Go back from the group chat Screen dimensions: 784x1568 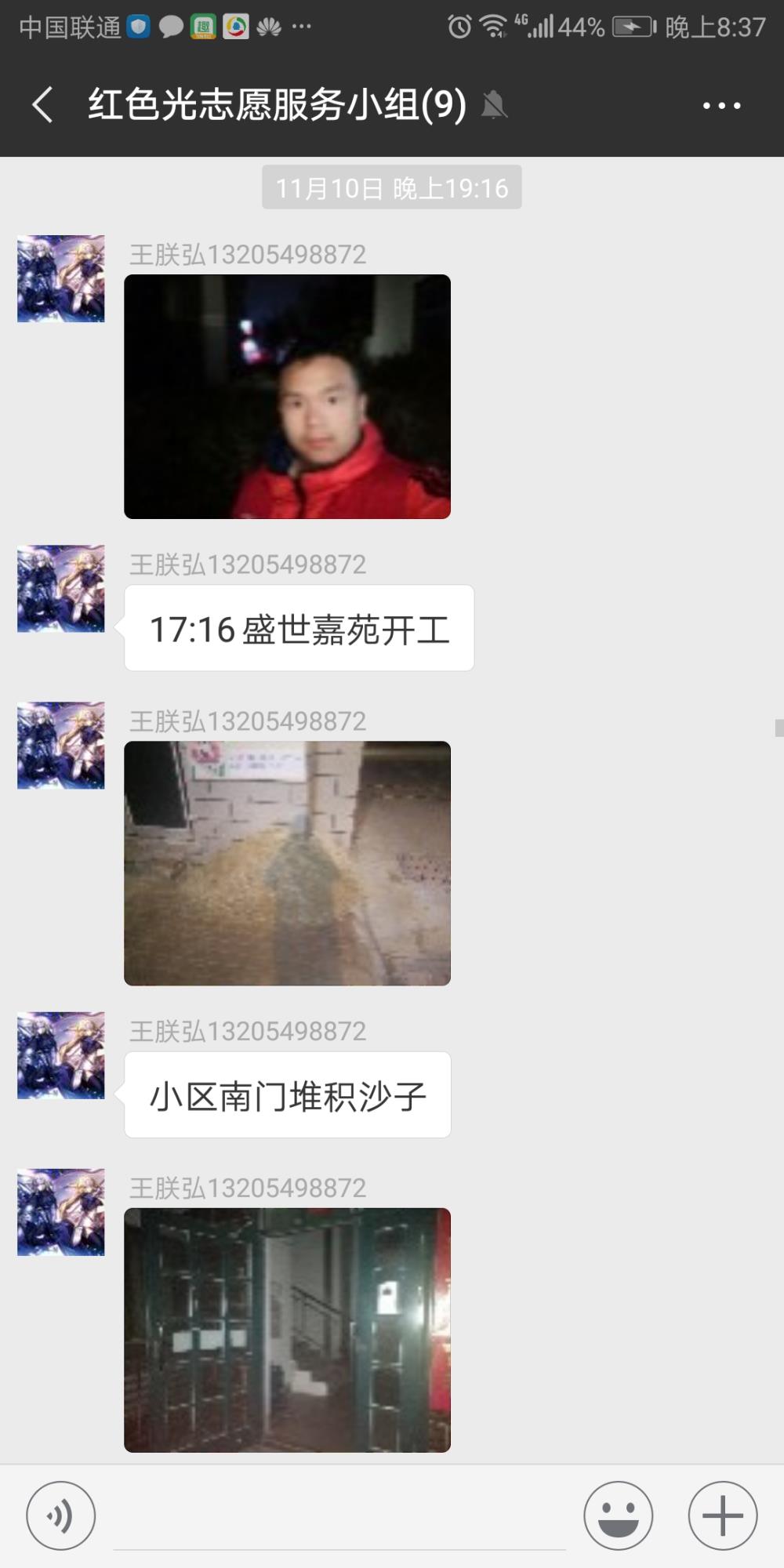pyautogui.click(x=43, y=104)
